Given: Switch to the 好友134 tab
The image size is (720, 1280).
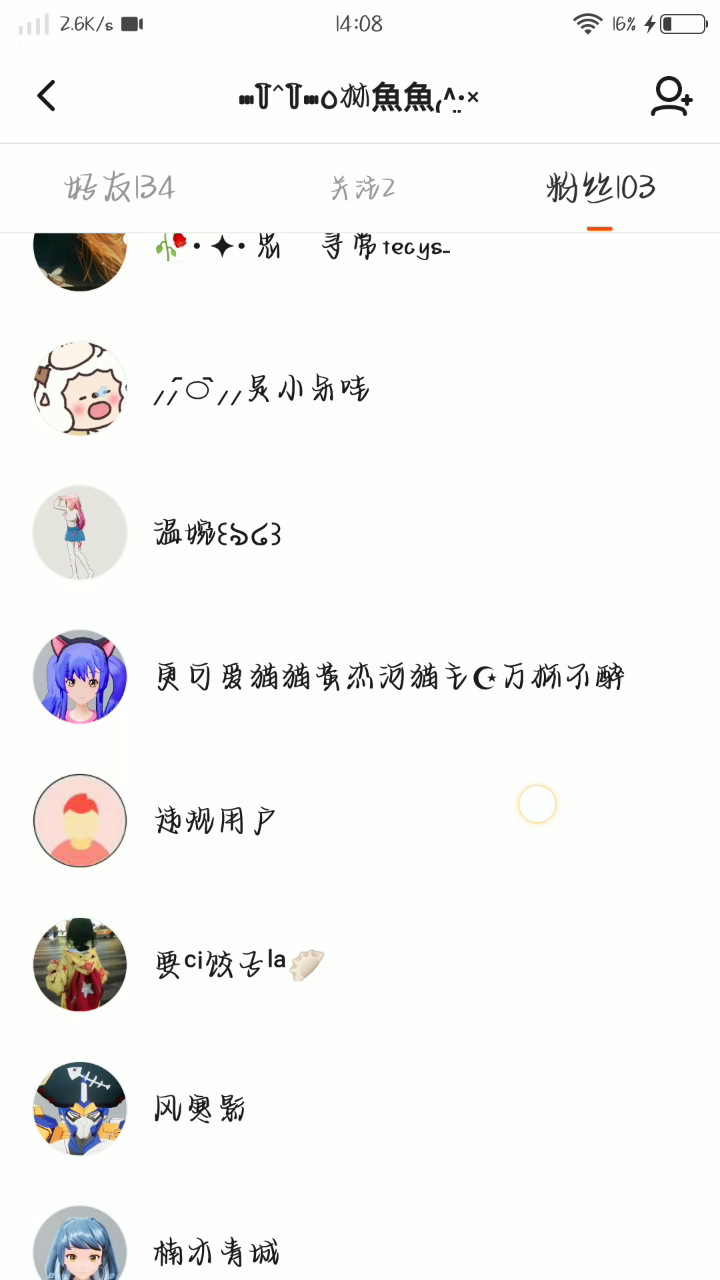Looking at the screenshot, I should (120, 187).
